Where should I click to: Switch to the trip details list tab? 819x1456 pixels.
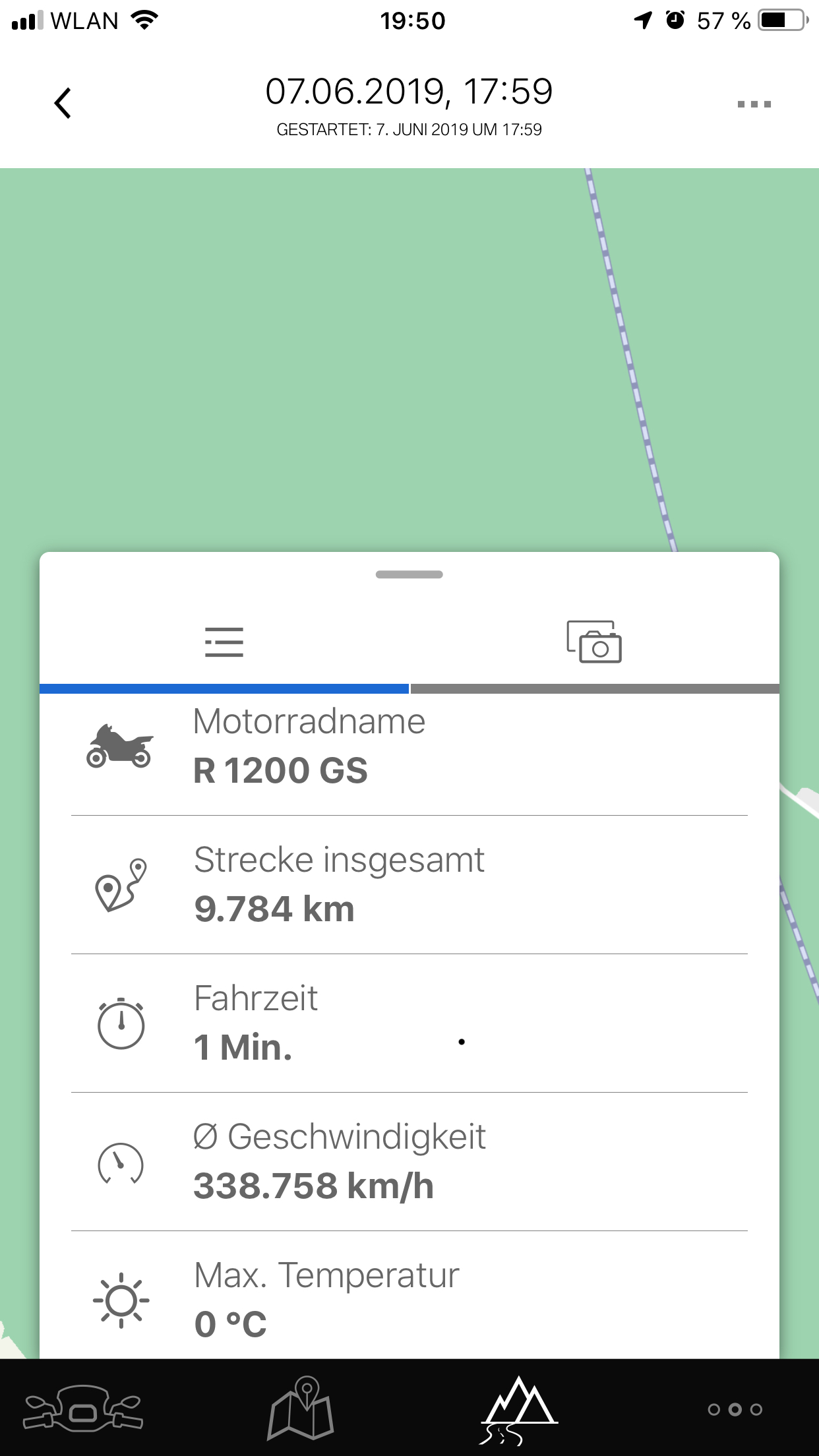224,642
